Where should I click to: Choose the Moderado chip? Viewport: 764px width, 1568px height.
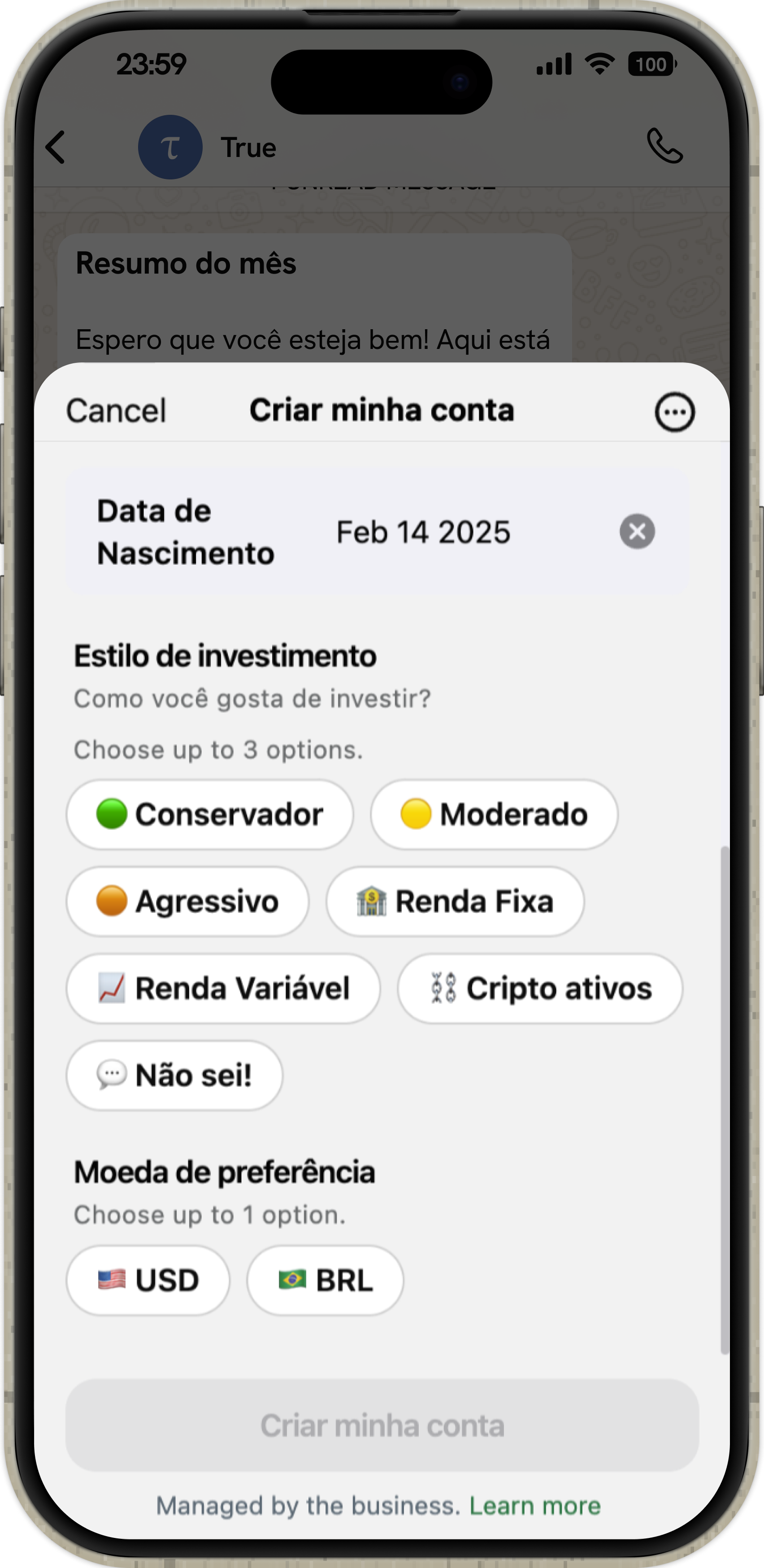click(x=494, y=814)
